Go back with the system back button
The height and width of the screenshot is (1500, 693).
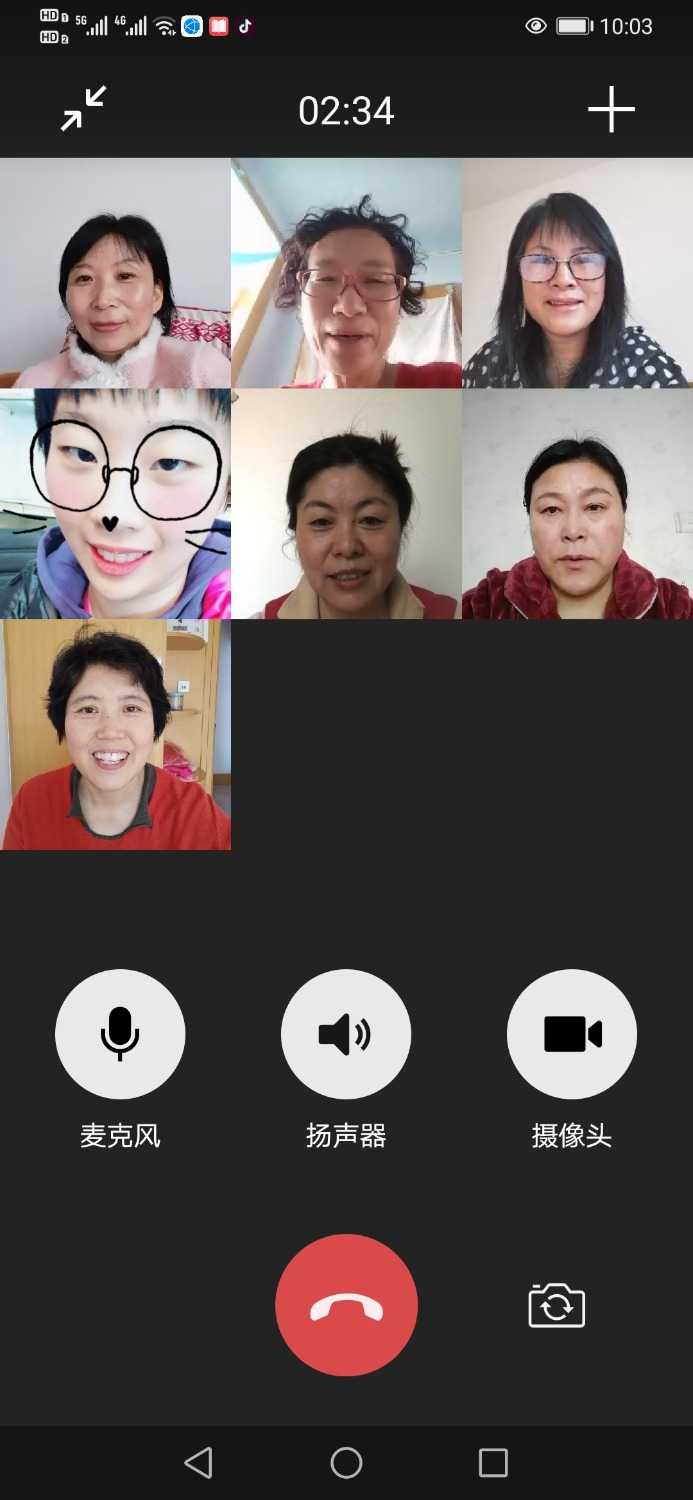coord(199,1462)
